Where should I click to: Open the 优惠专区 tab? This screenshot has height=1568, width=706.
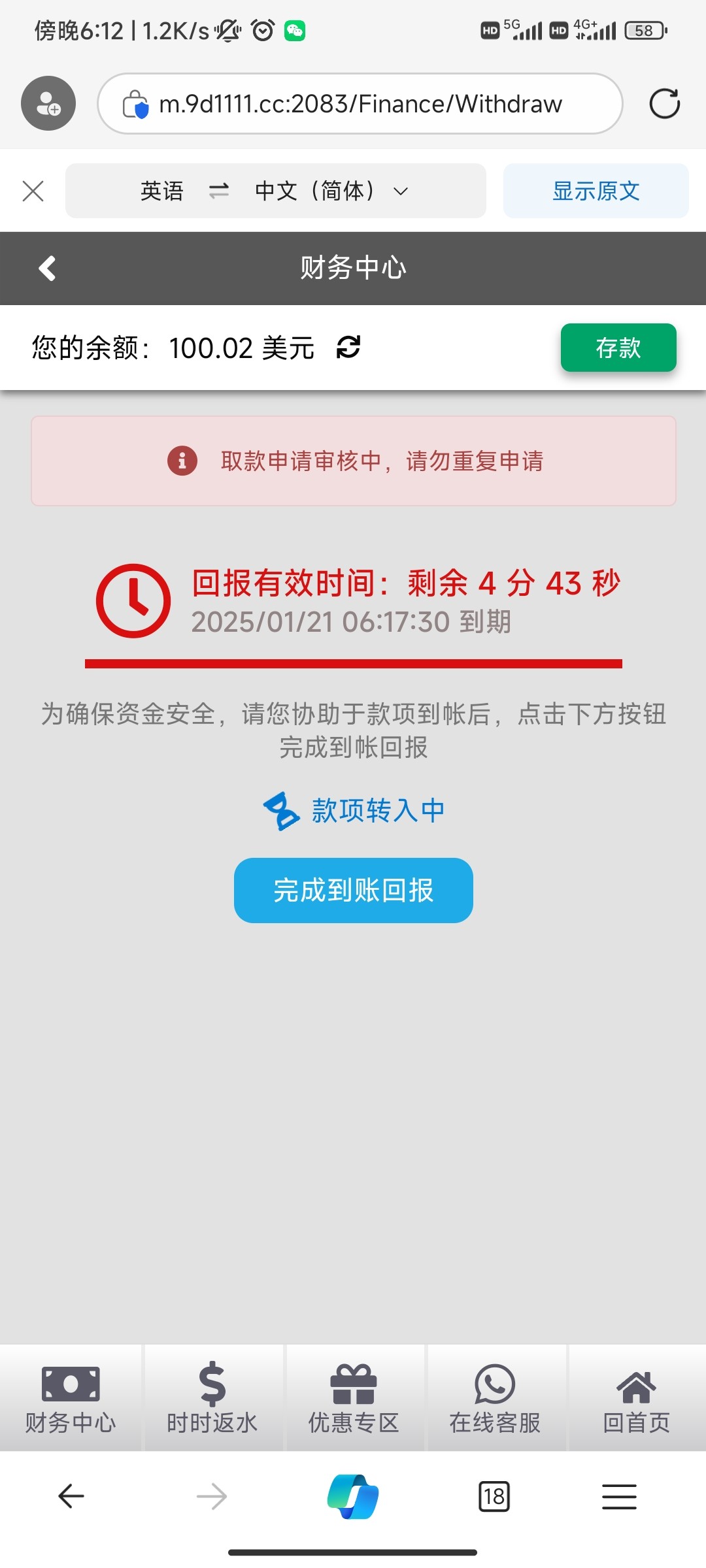tap(354, 1398)
